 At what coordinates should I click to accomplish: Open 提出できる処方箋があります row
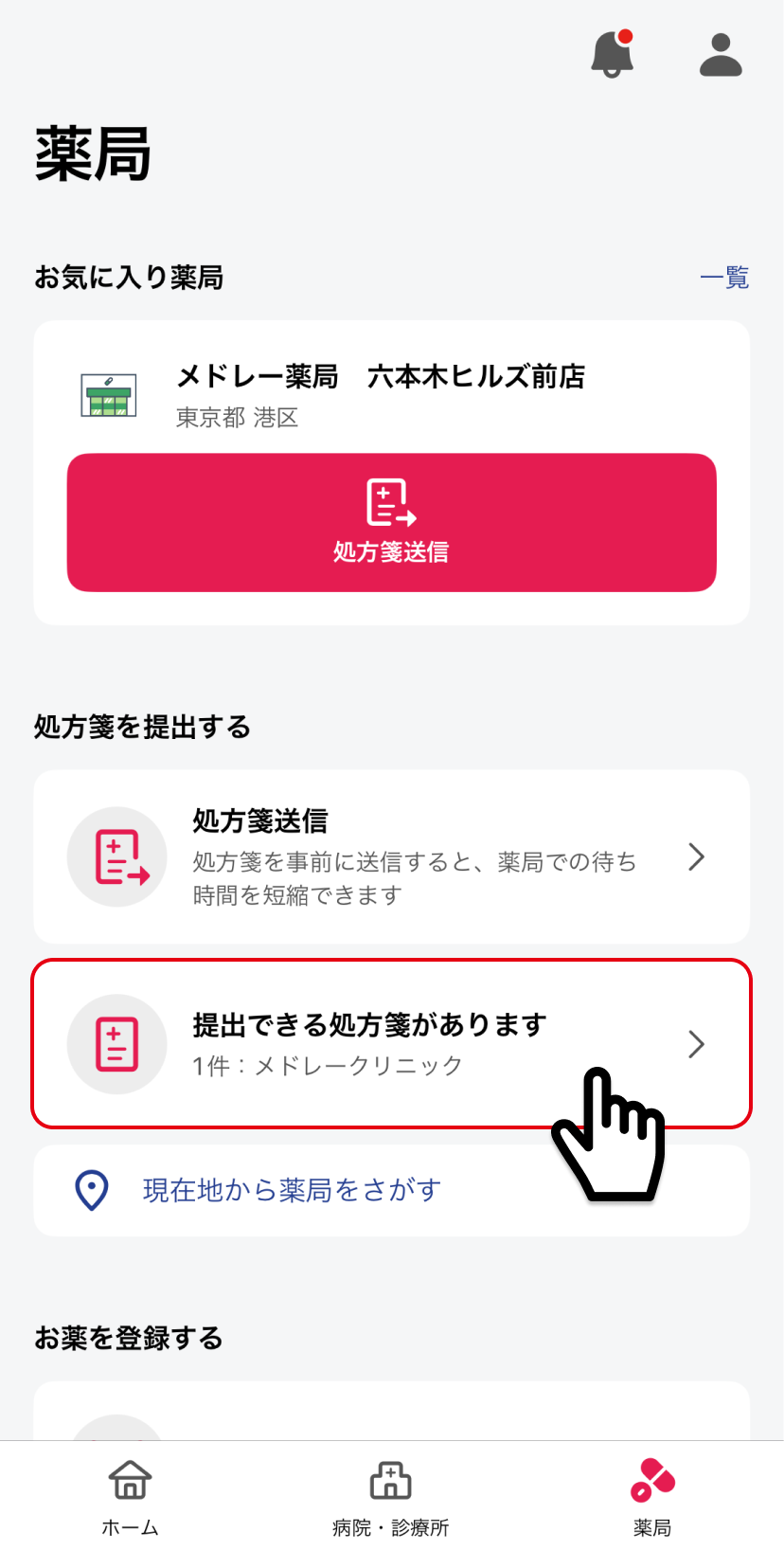[391, 1043]
